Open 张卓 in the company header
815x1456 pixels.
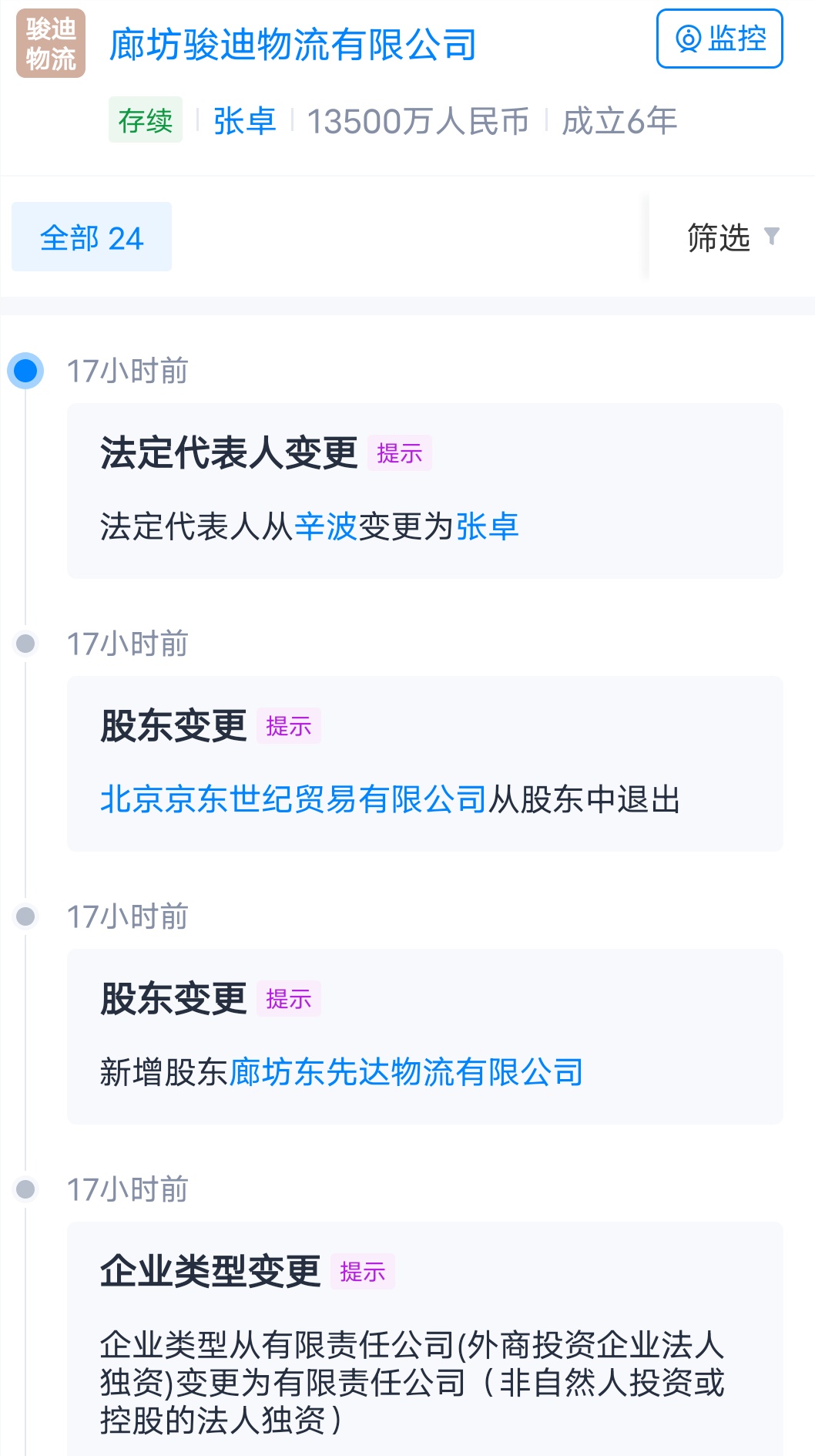[244, 121]
